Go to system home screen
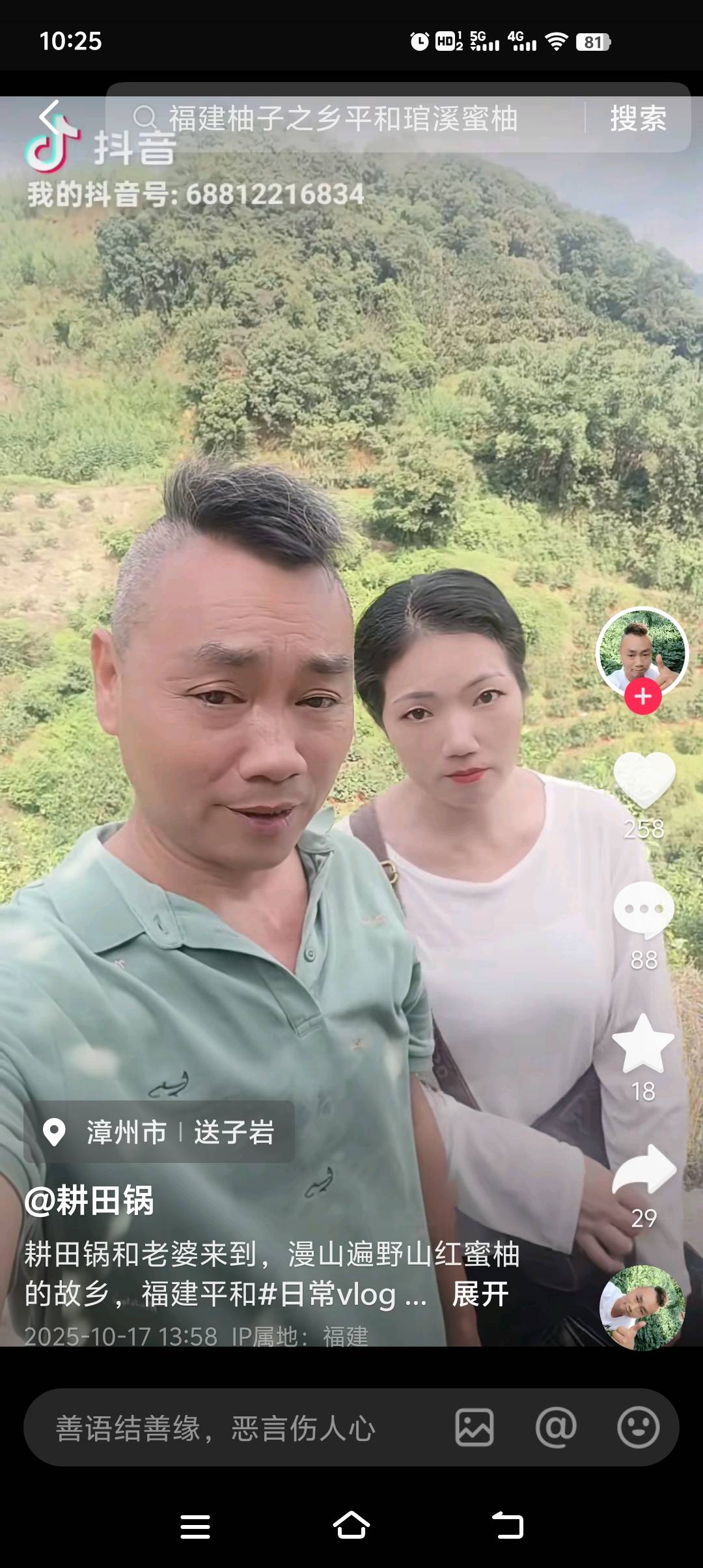703x1568 pixels. [x=351, y=1526]
